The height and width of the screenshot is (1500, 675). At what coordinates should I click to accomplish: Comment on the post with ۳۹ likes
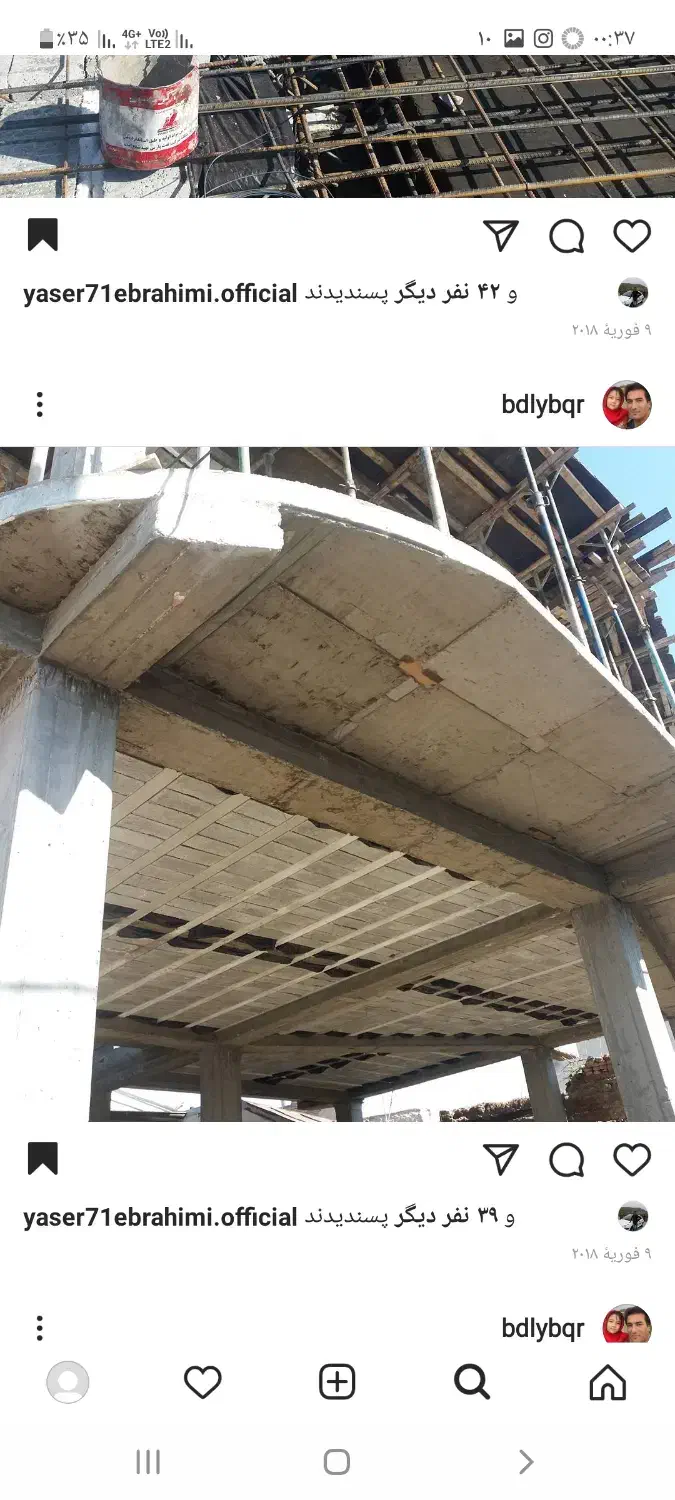[567, 1160]
